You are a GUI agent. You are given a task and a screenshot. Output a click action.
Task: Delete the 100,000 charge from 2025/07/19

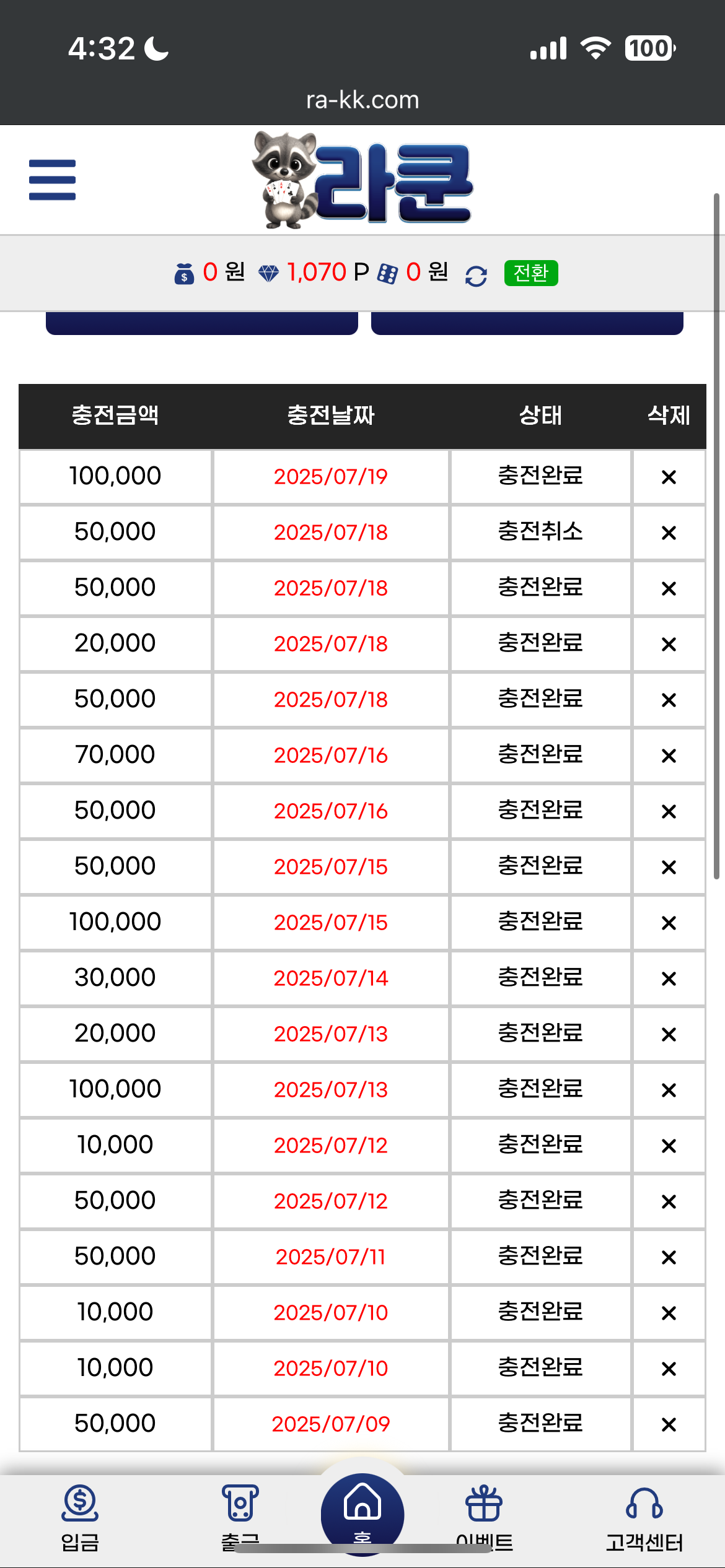[668, 477]
